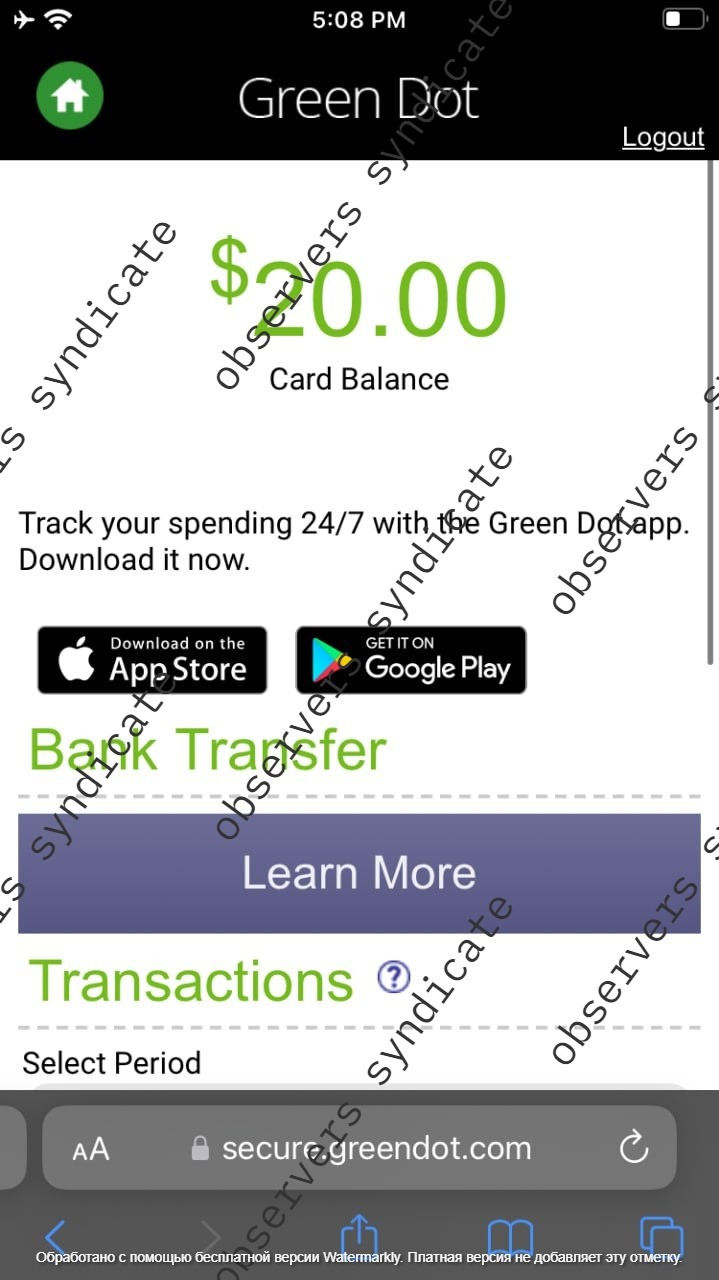The height and width of the screenshot is (1280, 719).
Task: Tap the Logout link
Action: pyautogui.click(x=663, y=137)
